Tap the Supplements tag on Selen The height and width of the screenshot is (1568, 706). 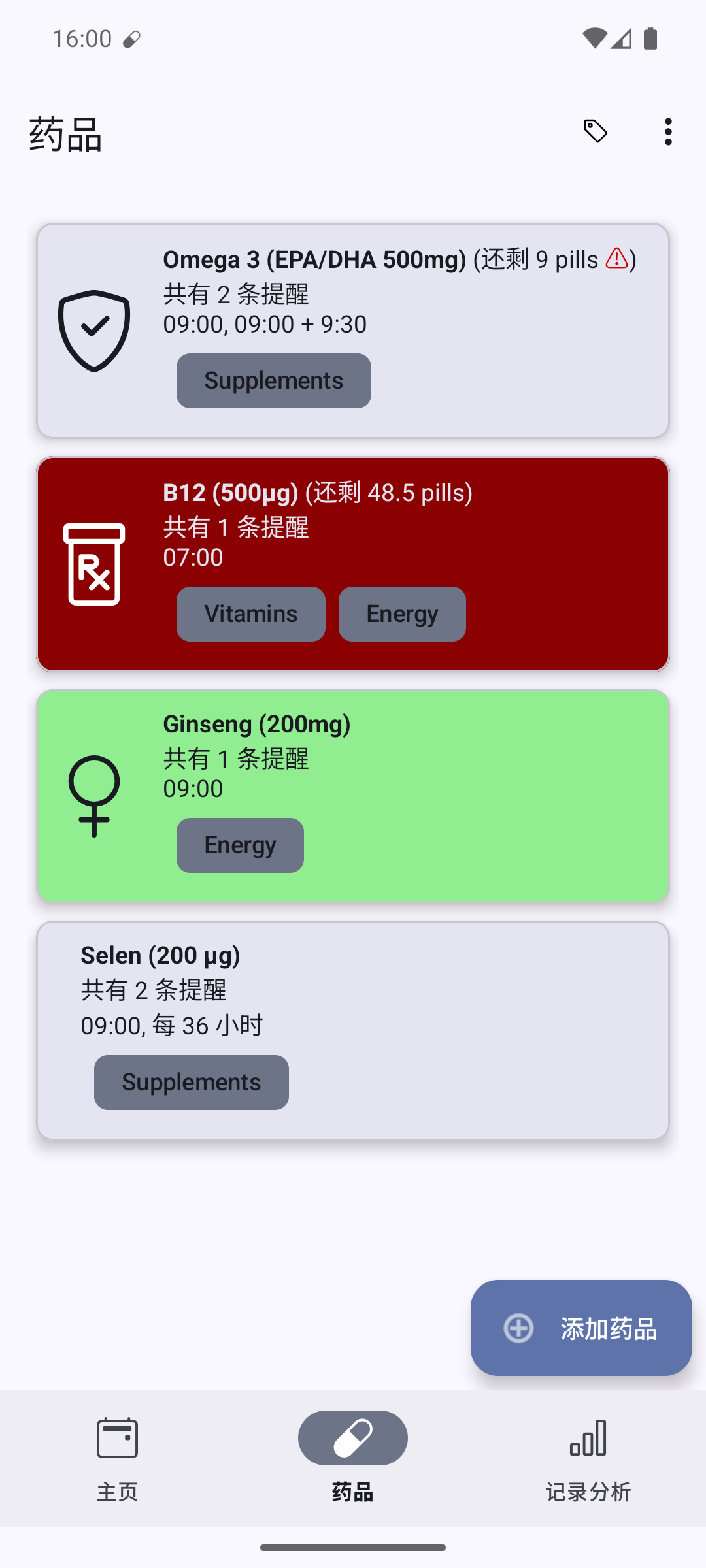(192, 1083)
